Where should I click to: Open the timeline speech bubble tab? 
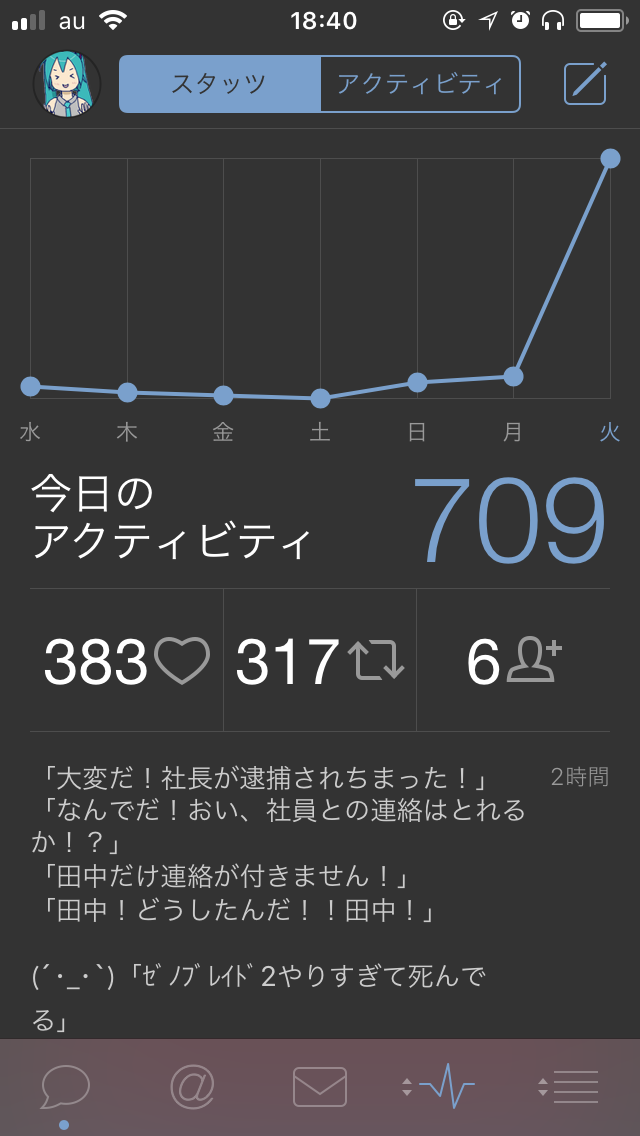[x=66, y=1087]
